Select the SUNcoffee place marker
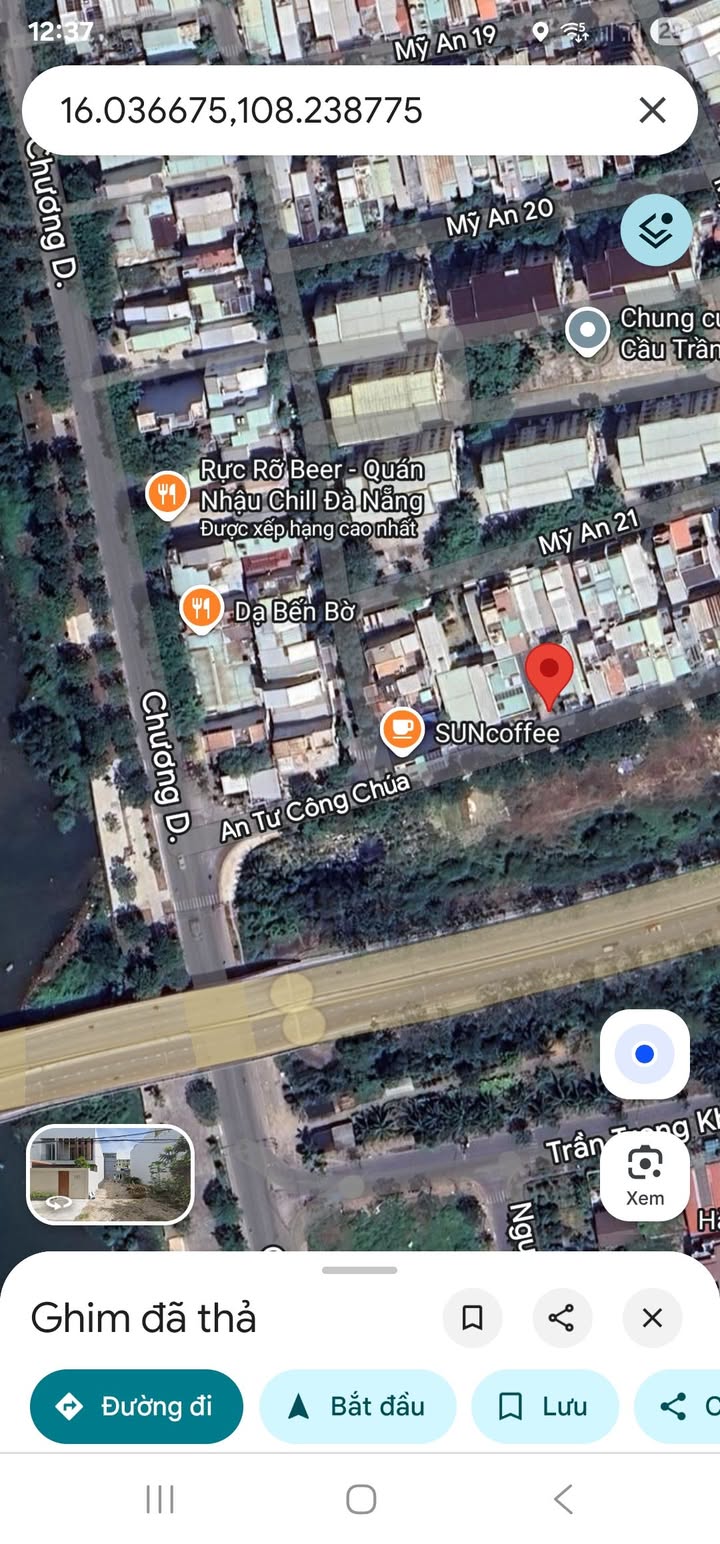Viewport: 720px width, 1544px height. pyautogui.click(x=402, y=731)
